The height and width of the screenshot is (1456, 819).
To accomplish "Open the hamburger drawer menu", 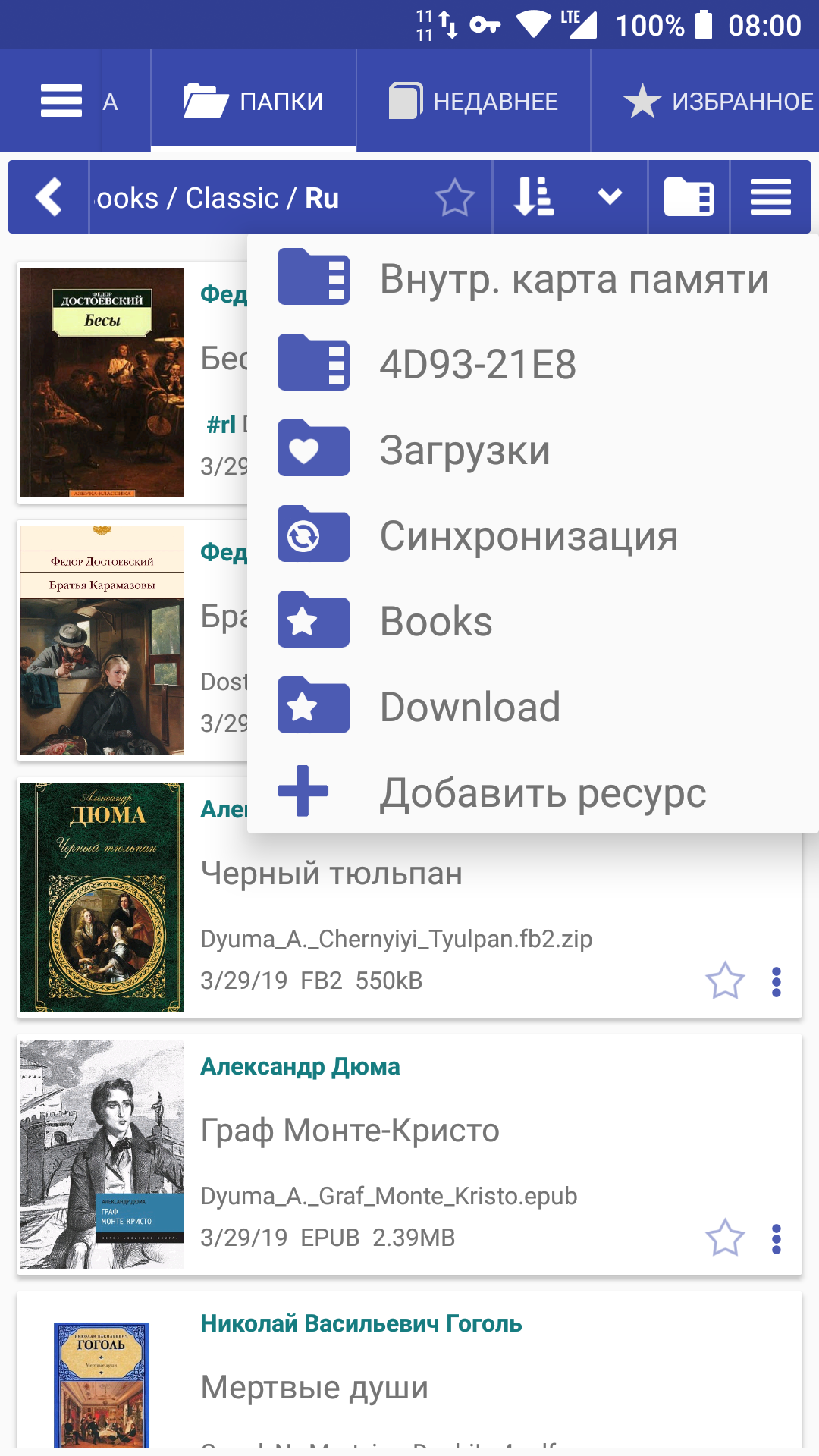I will tap(61, 101).
